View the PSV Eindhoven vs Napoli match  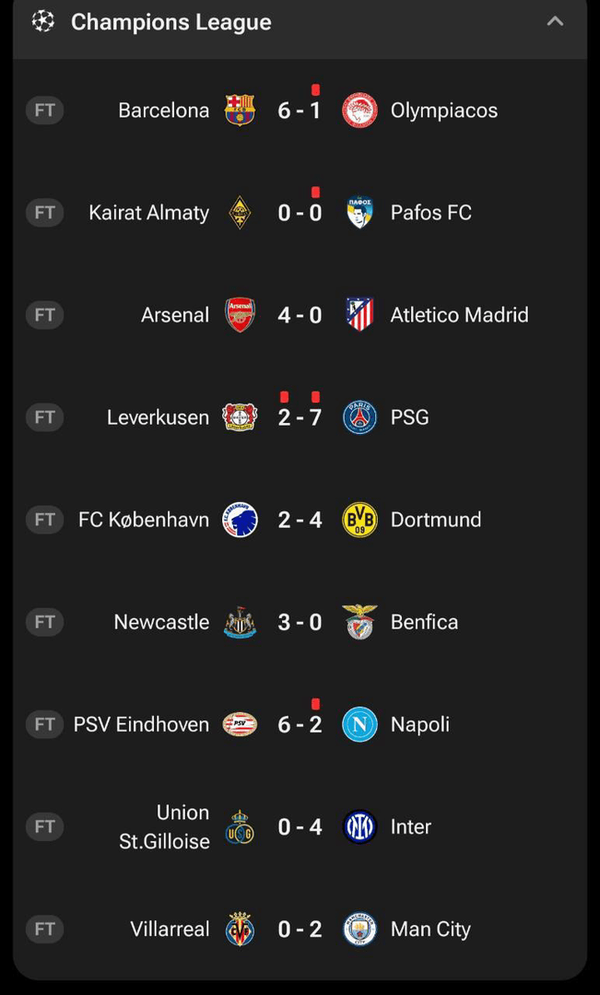tap(300, 724)
